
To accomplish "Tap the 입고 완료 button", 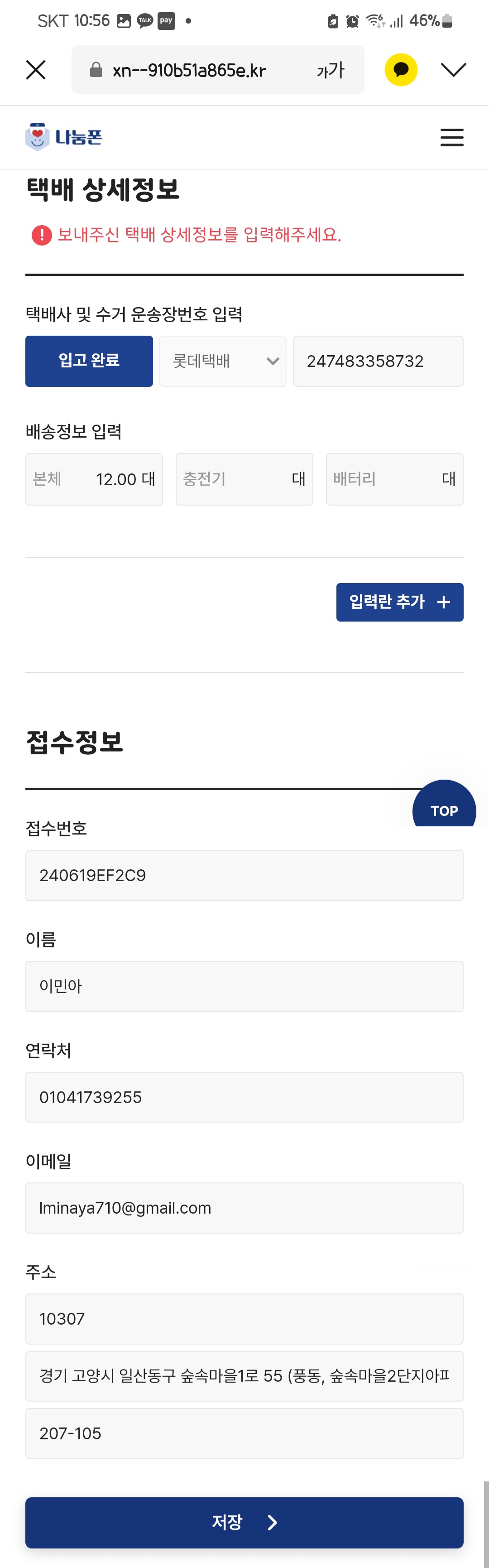I will click(x=89, y=361).
